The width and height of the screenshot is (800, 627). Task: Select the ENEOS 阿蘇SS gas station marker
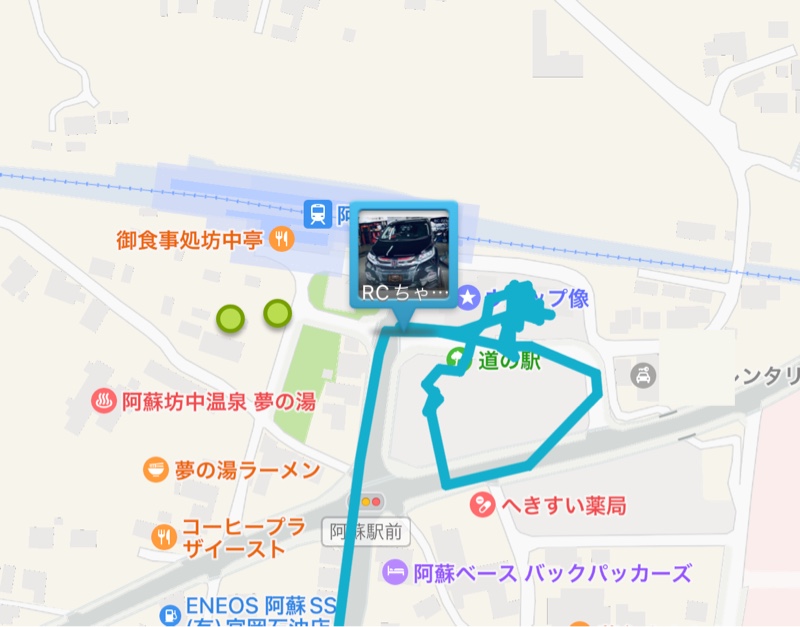(x=171, y=607)
